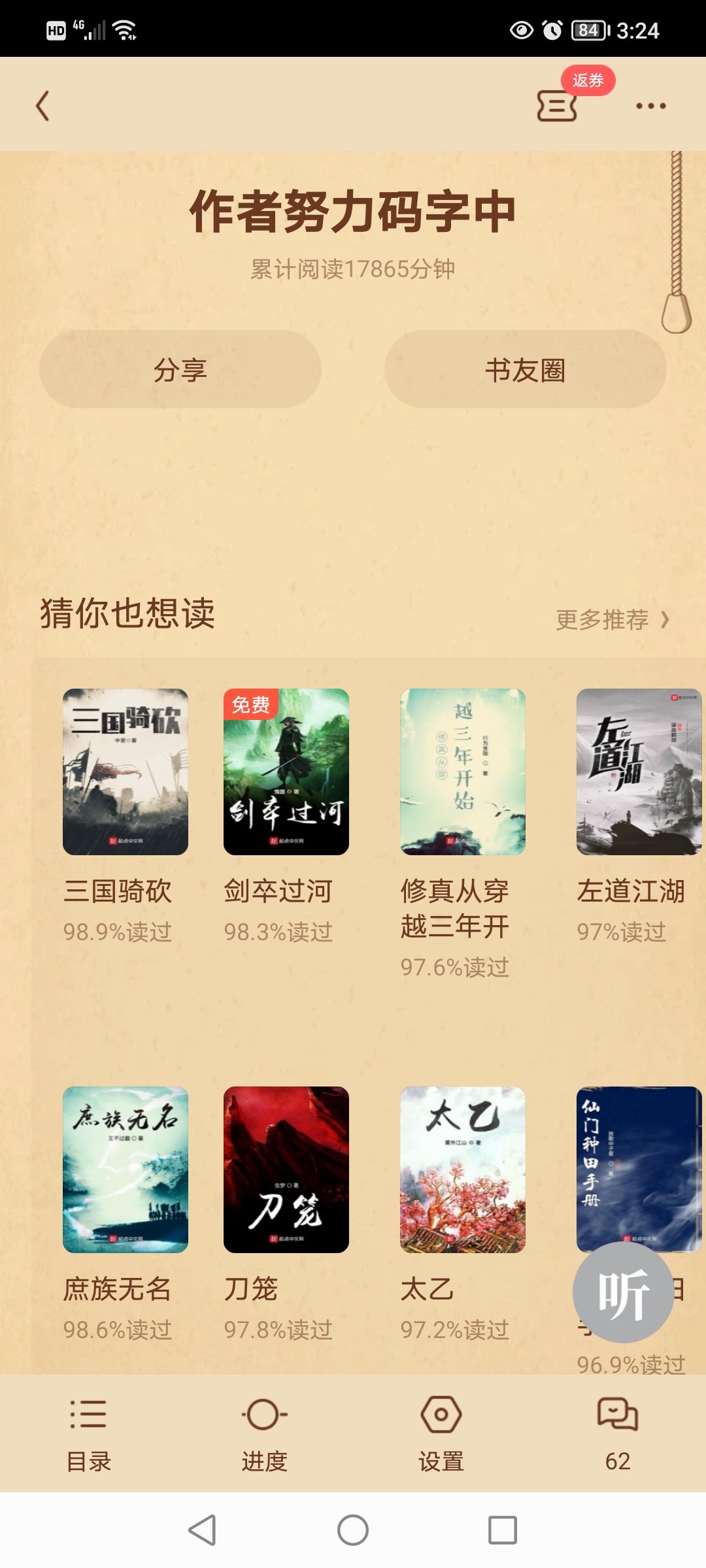Open 书友圈 book friends circle

pos(526,369)
